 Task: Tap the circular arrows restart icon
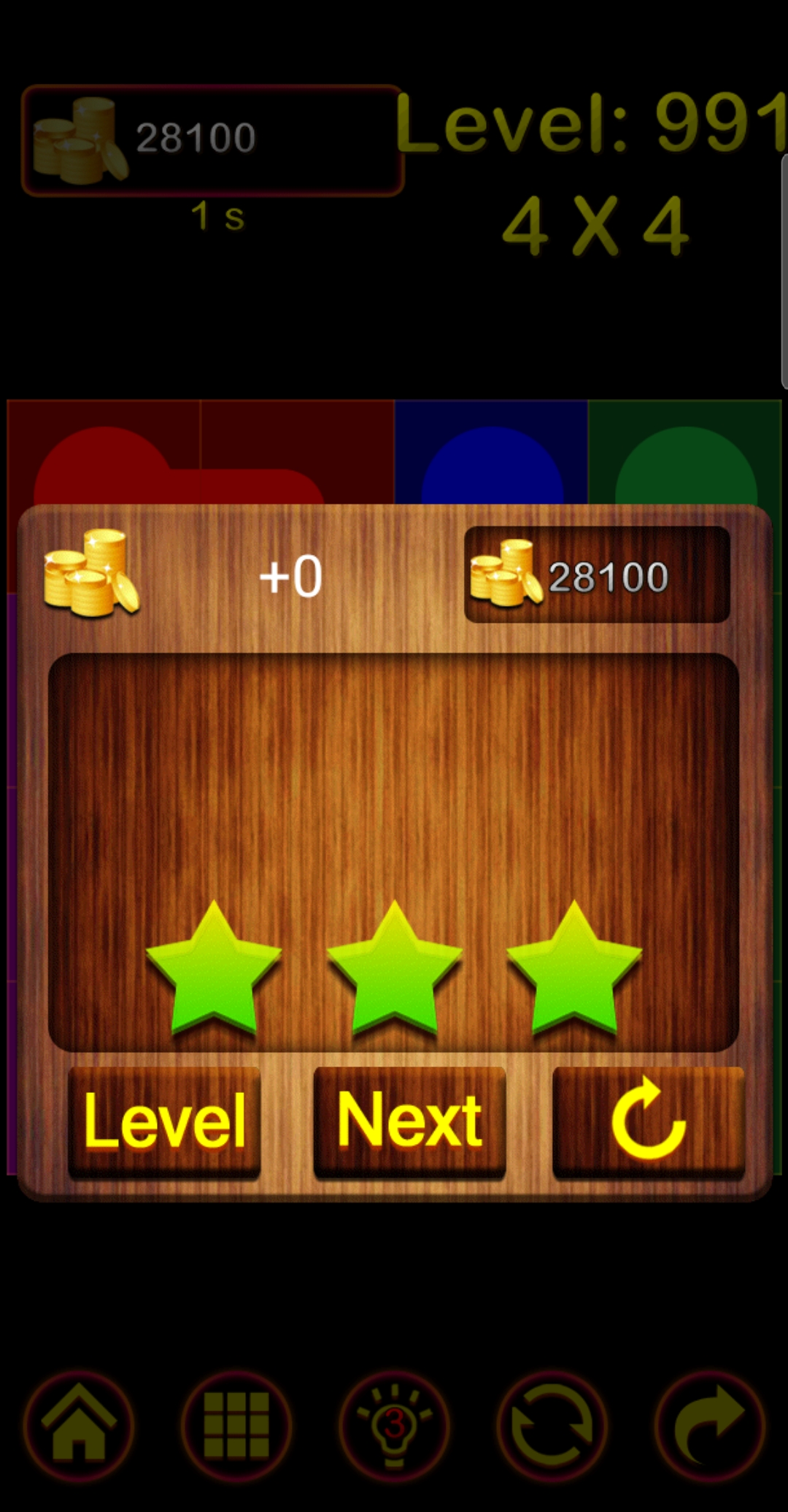click(552, 1424)
